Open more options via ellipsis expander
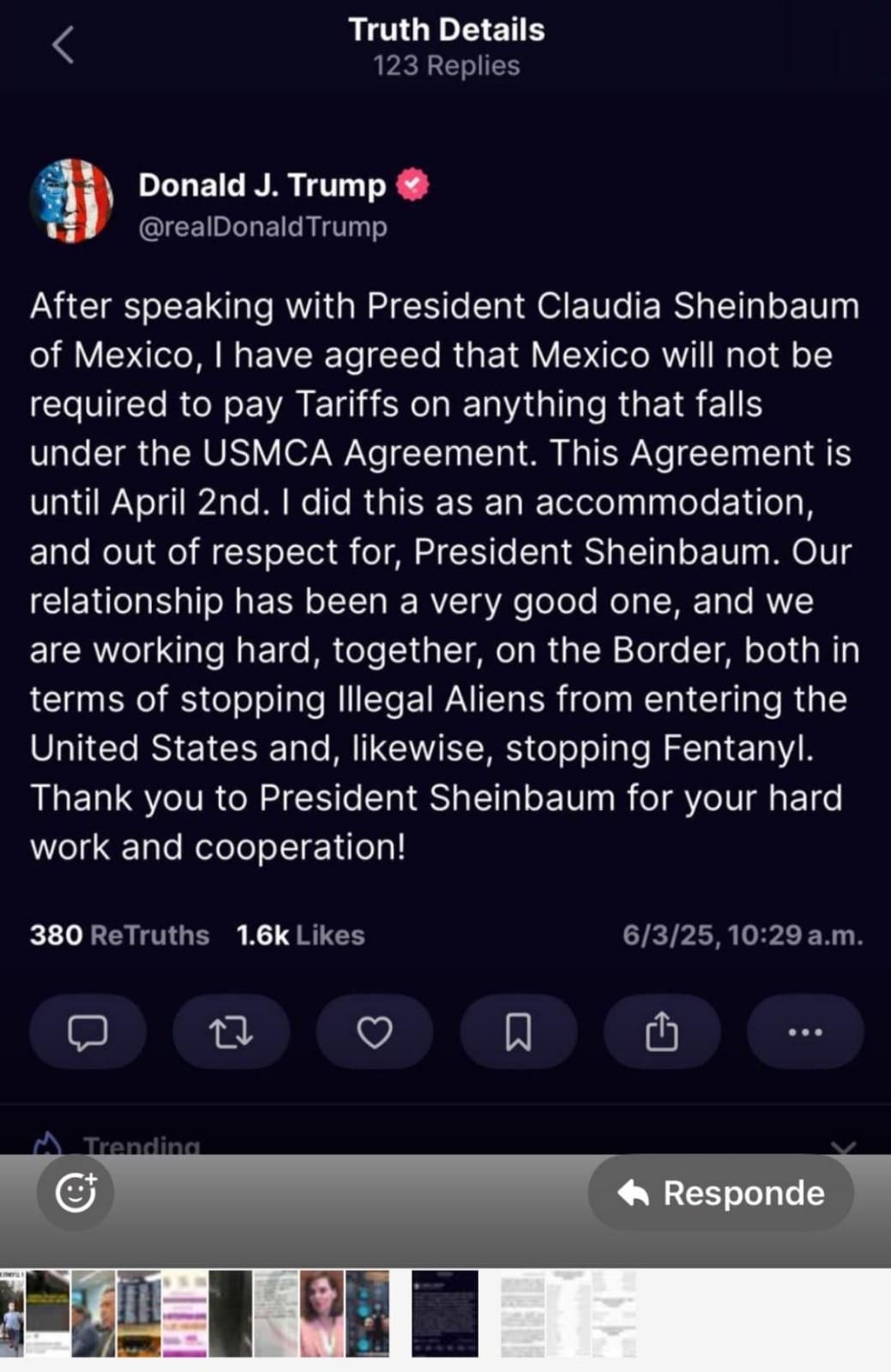Viewport: 891px width, 1372px height. coord(804,1032)
